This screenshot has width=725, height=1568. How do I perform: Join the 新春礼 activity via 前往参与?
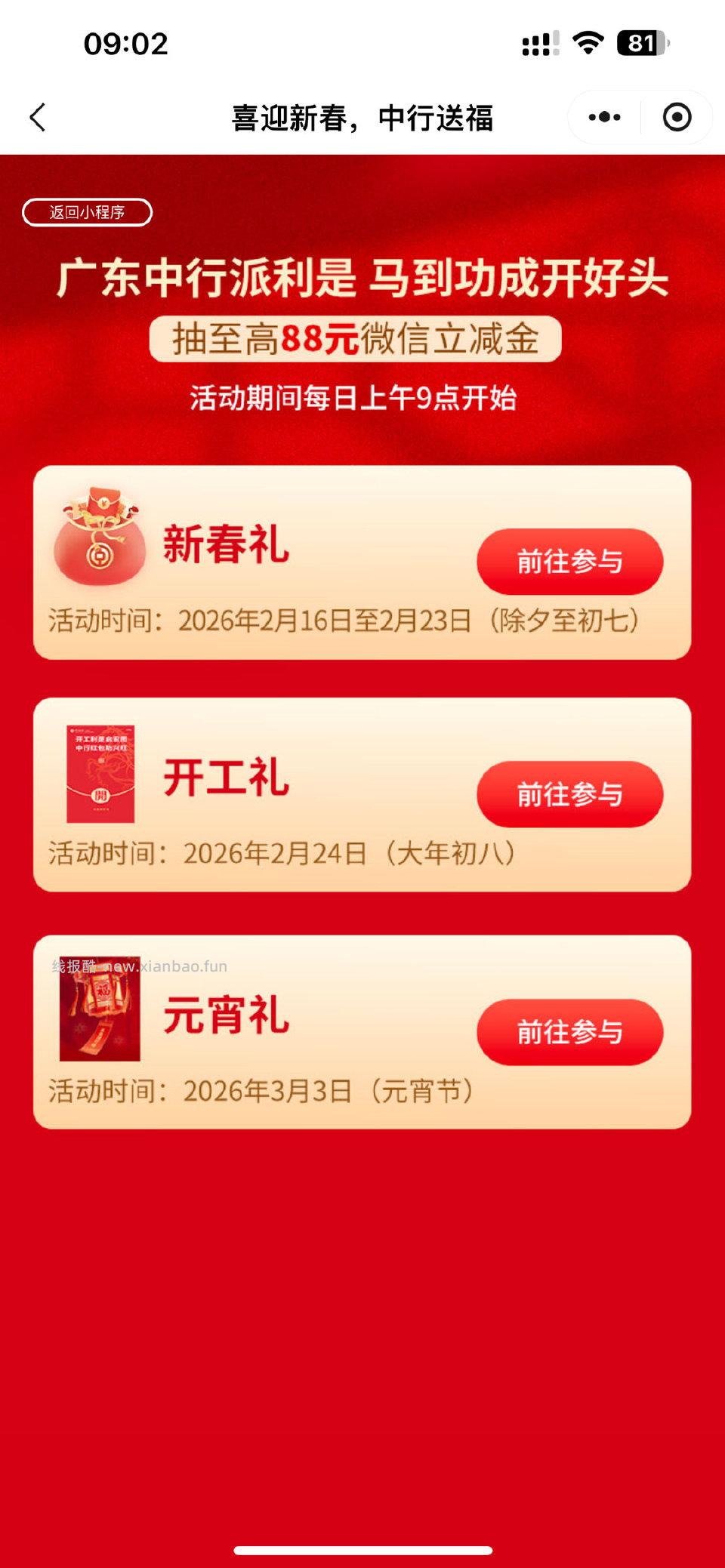(x=569, y=561)
